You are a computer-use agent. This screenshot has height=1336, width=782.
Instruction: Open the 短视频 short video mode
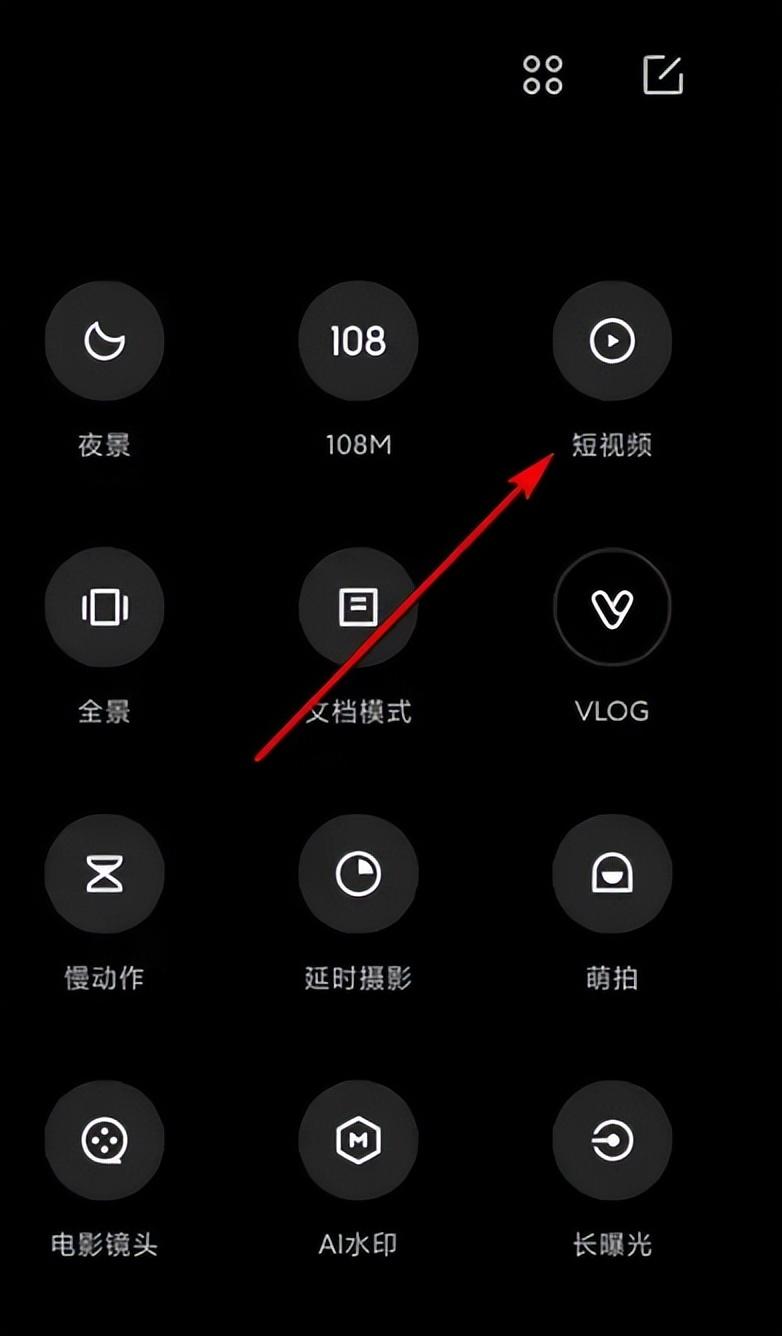(x=612, y=342)
